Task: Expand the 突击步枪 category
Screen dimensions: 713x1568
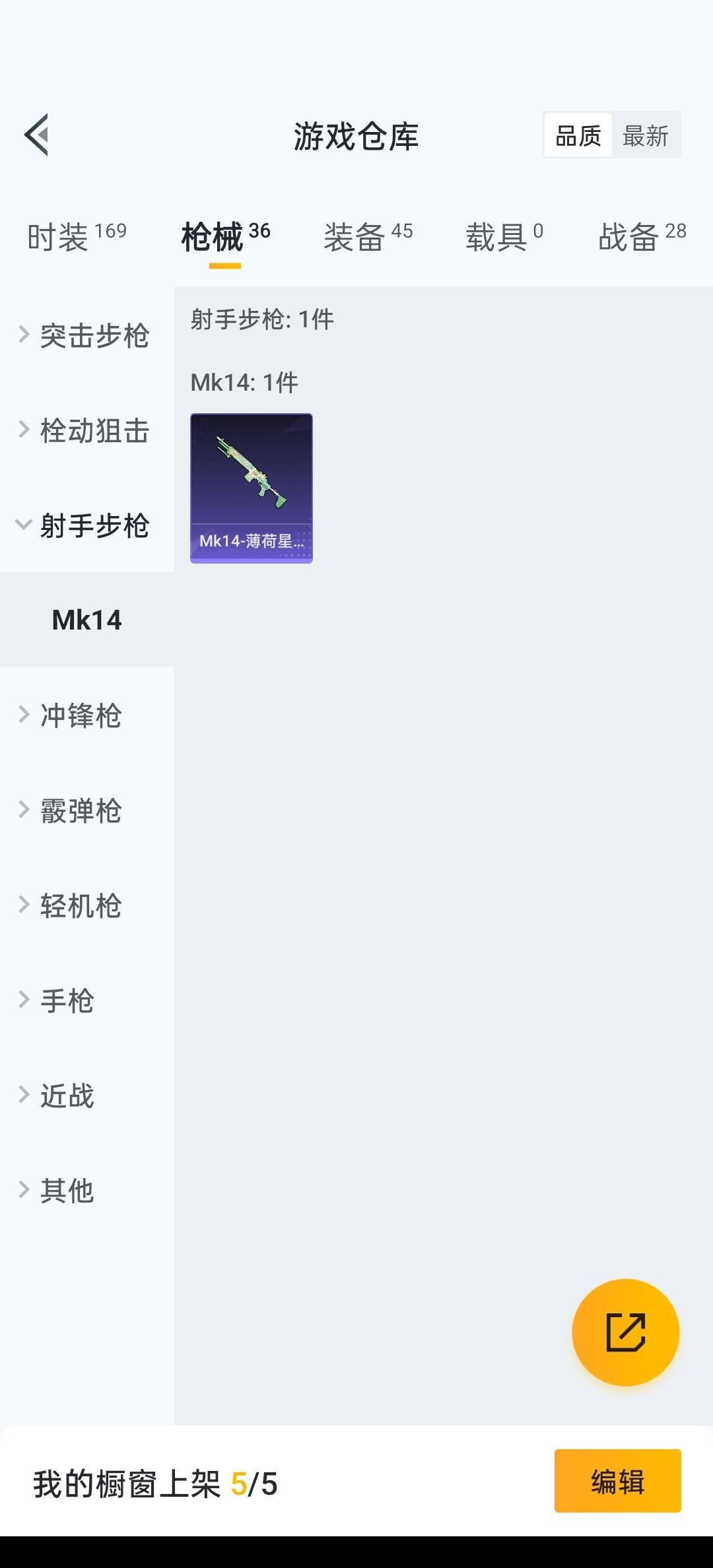Action: click(86, 336)
